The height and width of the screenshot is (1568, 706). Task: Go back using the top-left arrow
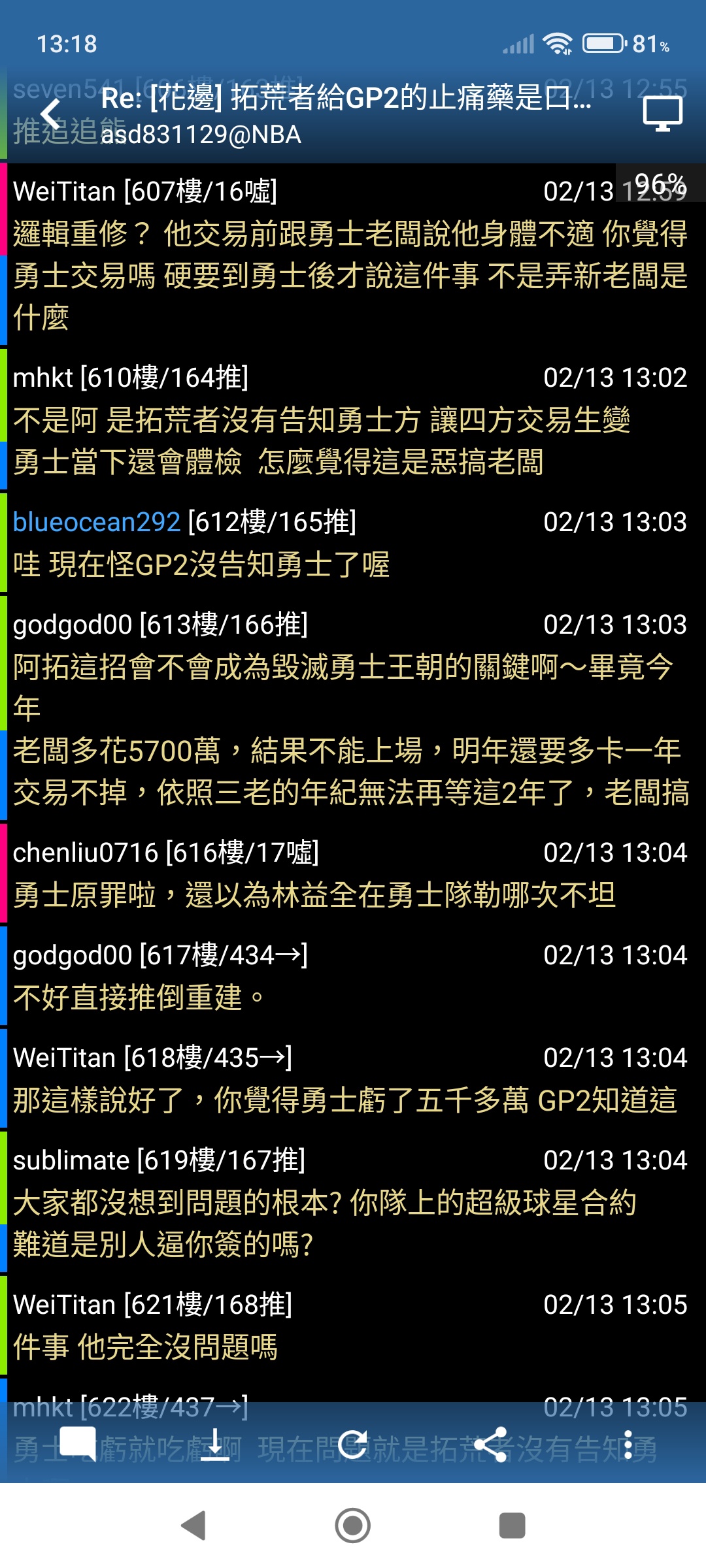click(50, 115)
